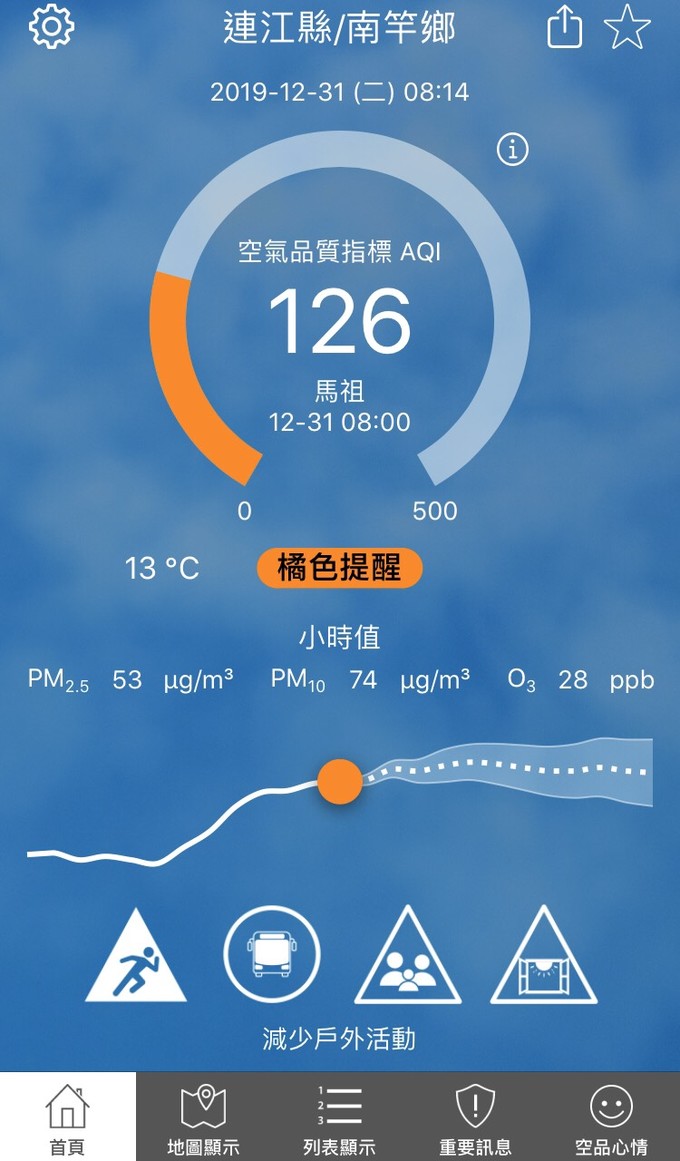Tap the window ventilation advice icon
The height and width of the screenshot is (1161, 680).
pos(544,960)
